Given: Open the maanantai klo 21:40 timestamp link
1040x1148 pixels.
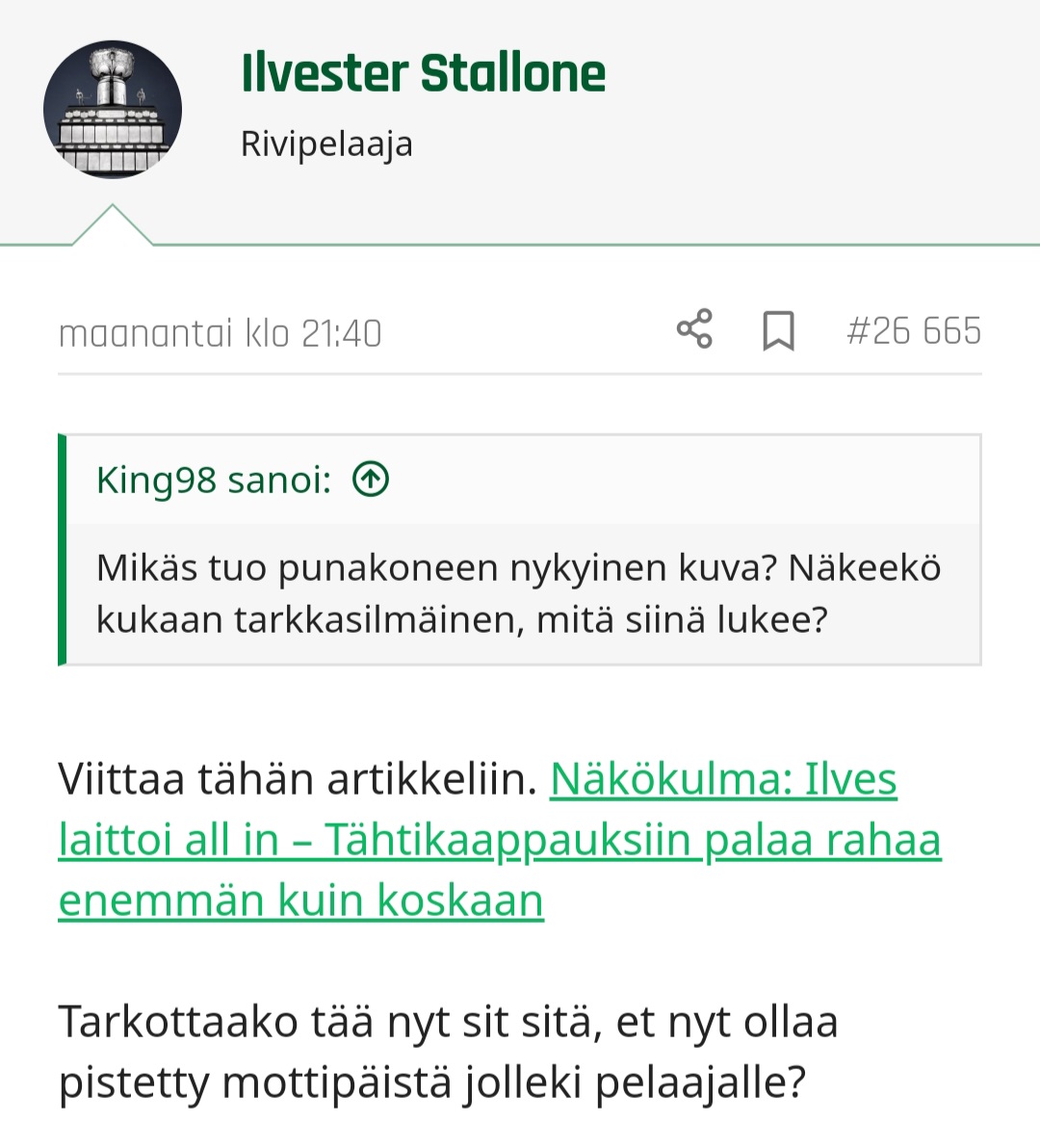Looking at the screenshot, I should point(221,333).
